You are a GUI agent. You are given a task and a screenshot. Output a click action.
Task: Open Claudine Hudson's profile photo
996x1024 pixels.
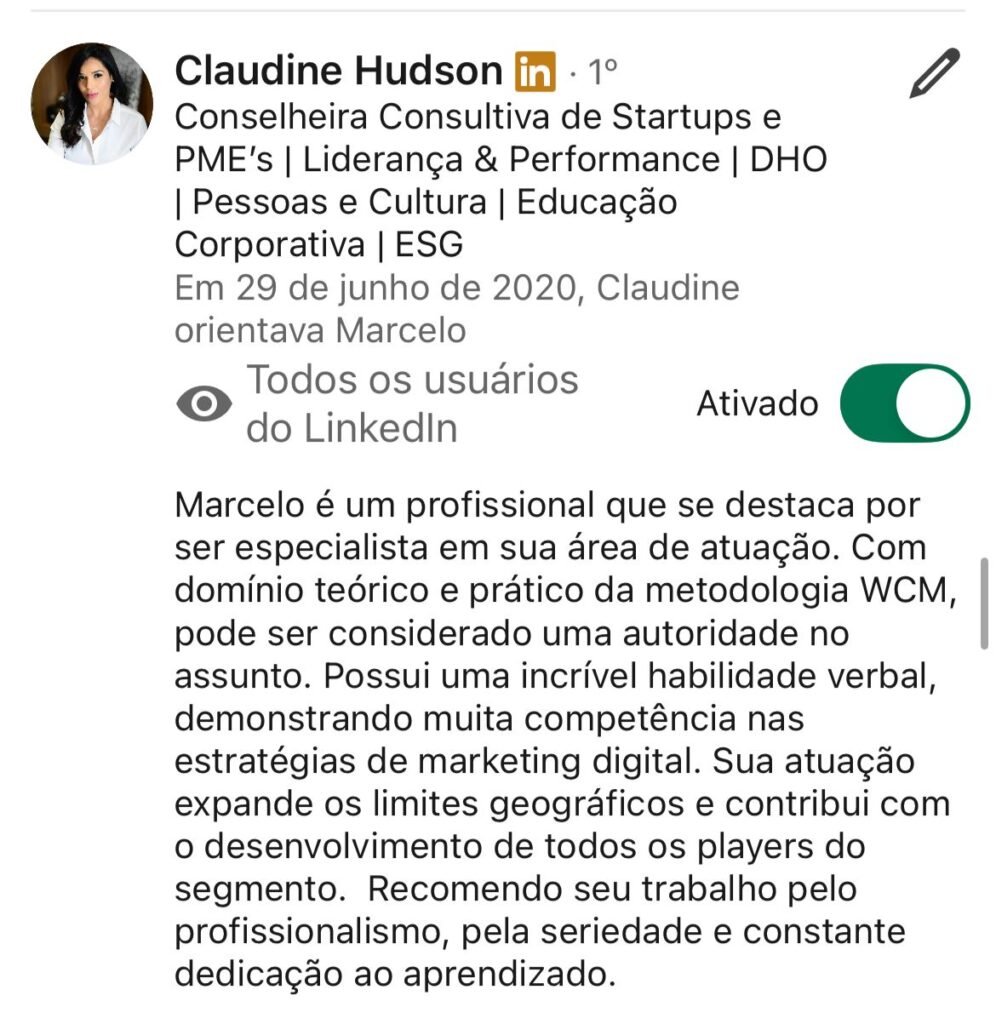pos(92,103)
